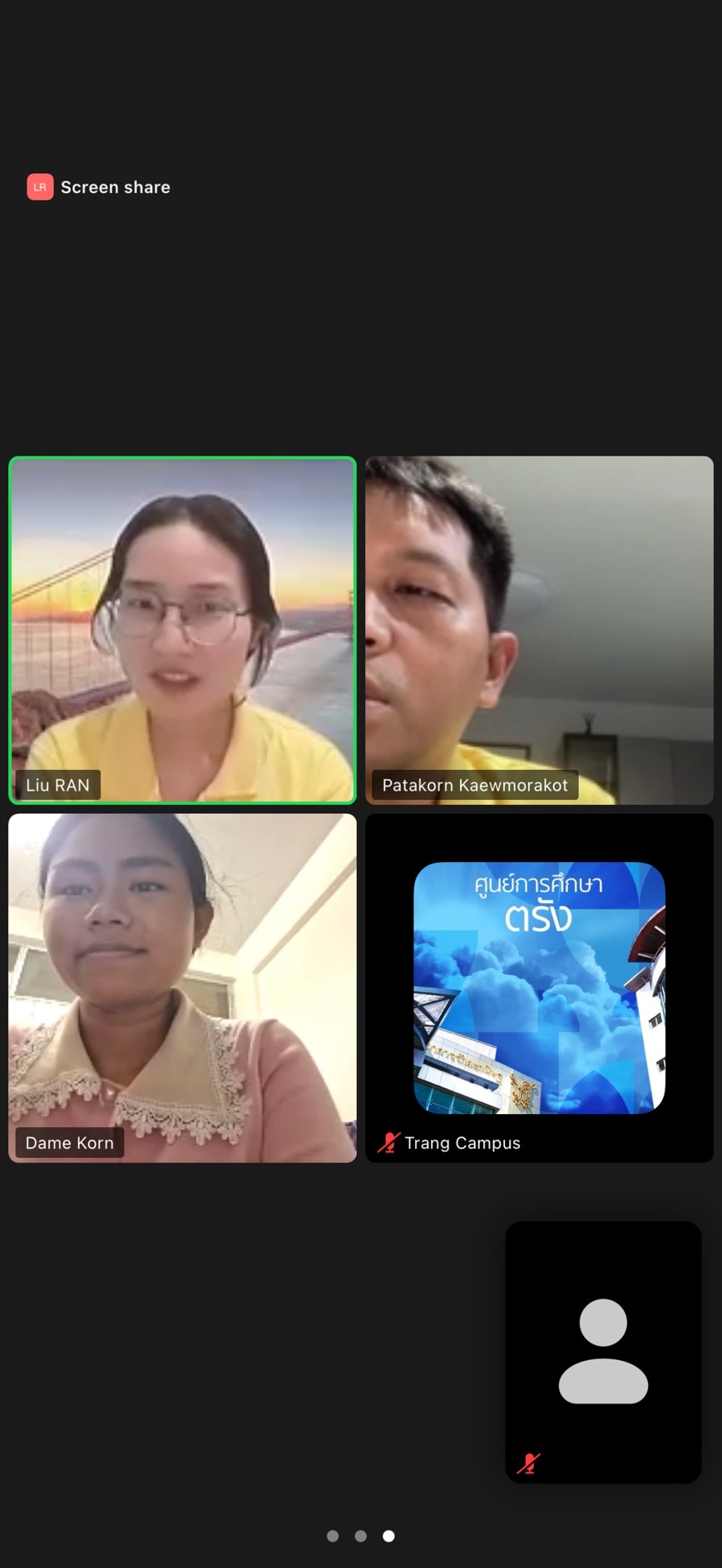The image size is (722, 1568).
Task: Go to the first page indicator dot
Action: pyautogui.click(x=333, y=1536)
